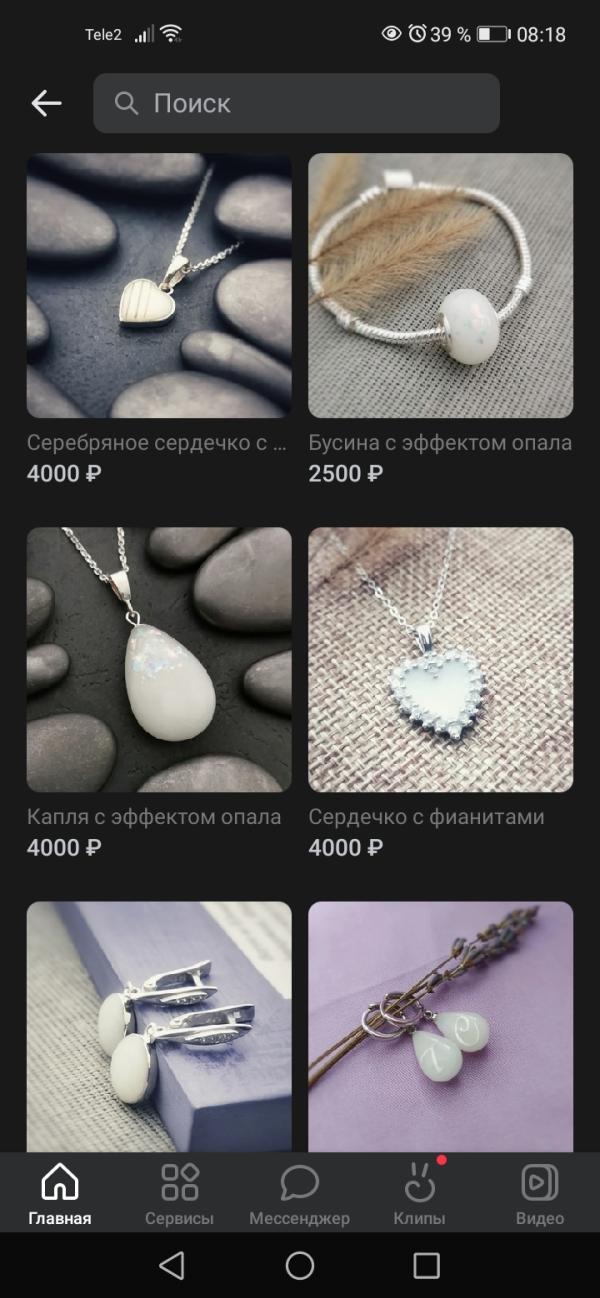
Task: Go back with the arrow icon
Action: click(x=46, y=103)
